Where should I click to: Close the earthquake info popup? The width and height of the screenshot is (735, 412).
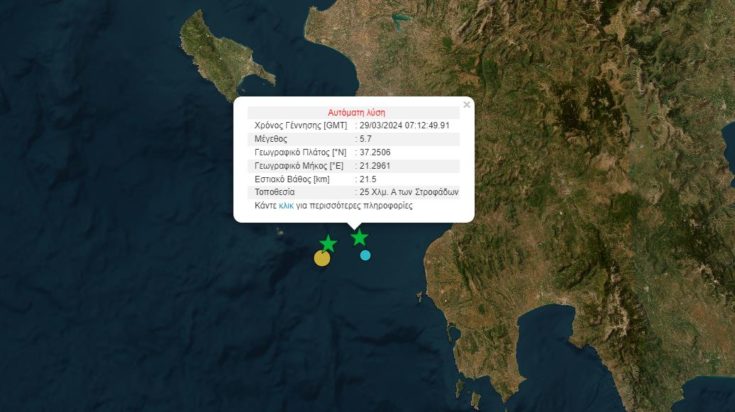(x=466, y=104)
